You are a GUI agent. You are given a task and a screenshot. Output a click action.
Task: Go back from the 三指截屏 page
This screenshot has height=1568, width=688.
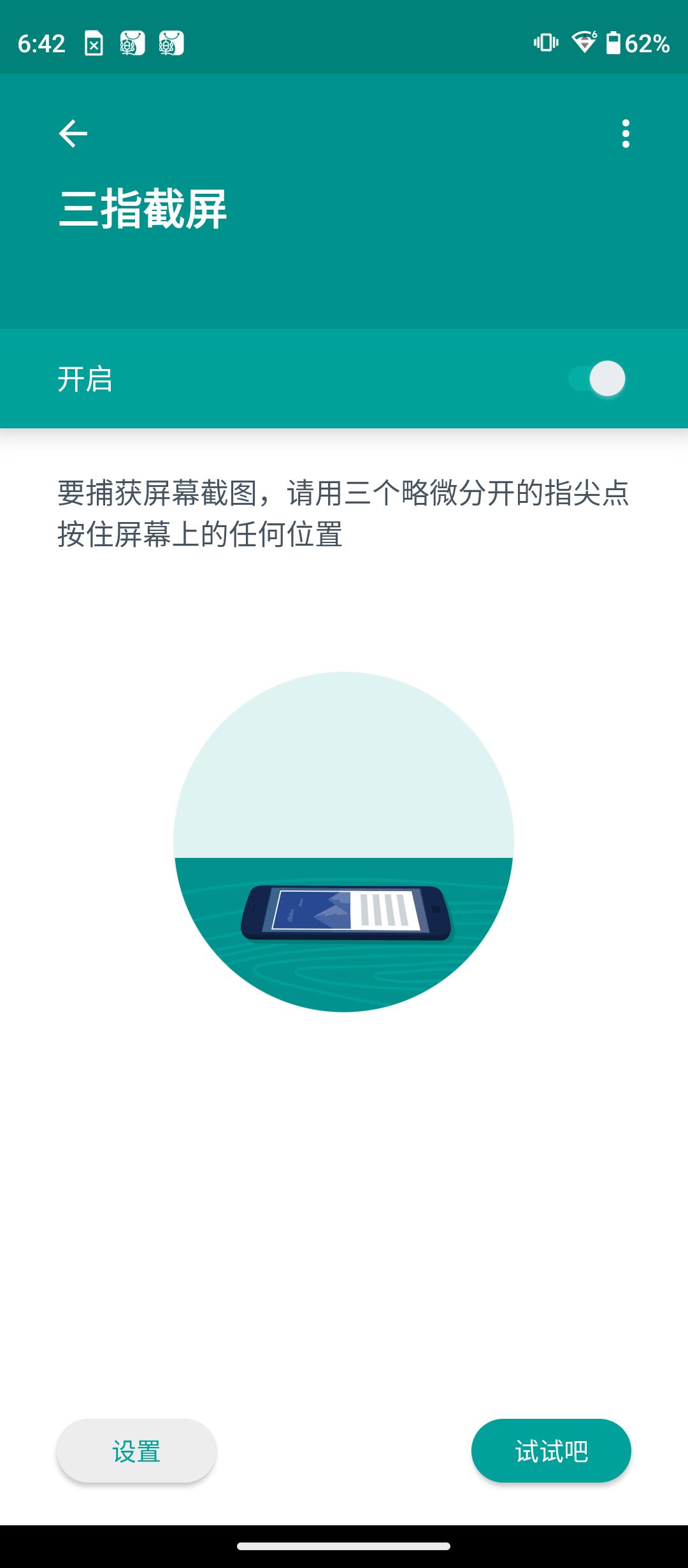coord(73,133)
